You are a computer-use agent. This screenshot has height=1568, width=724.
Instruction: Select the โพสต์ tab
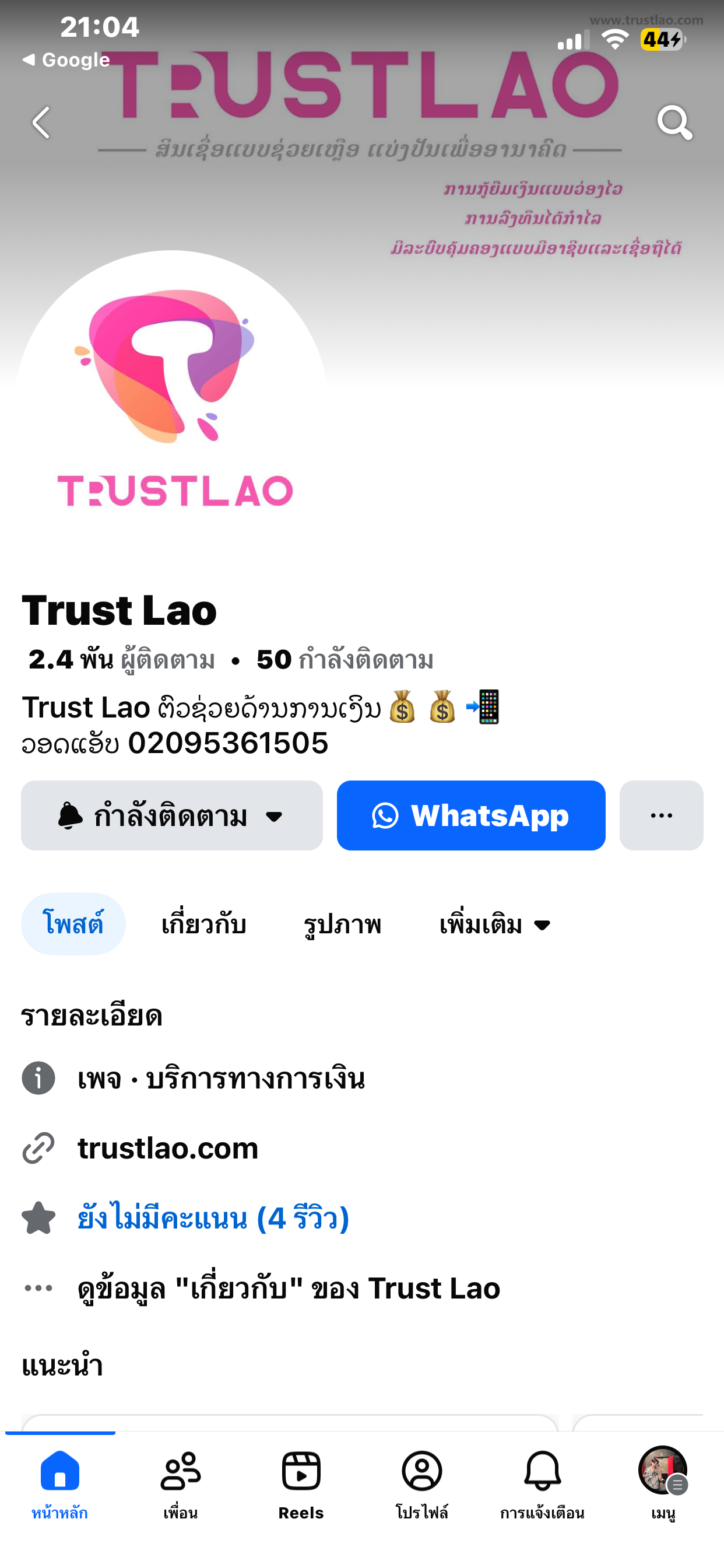(73, 924)
